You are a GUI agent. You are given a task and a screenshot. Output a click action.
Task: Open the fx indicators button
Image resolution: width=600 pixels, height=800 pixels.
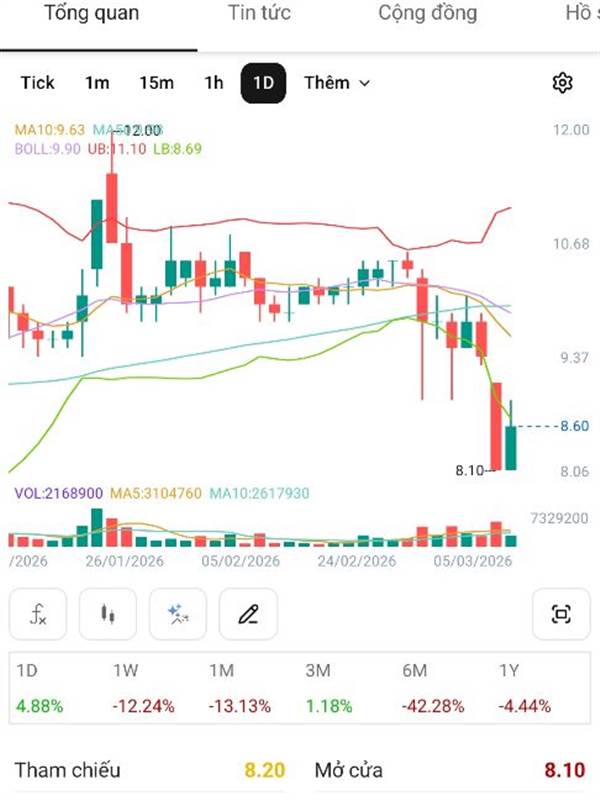coord(38,614)
